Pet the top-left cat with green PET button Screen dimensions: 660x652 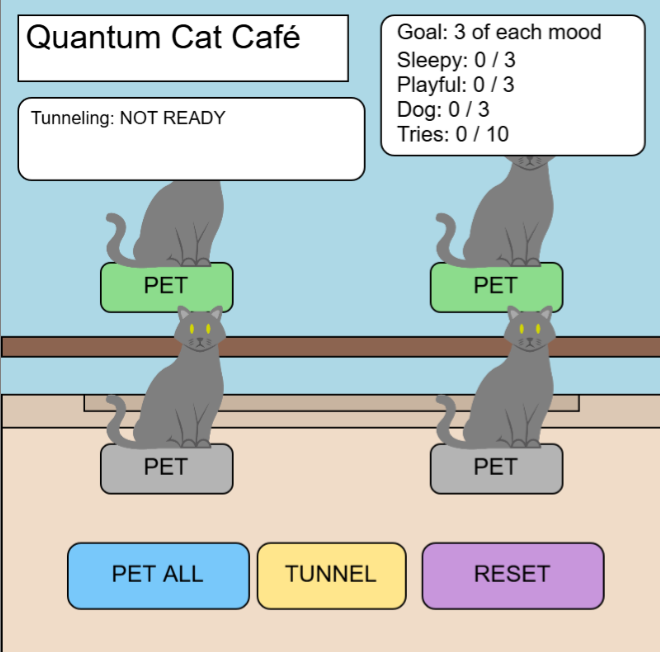166,287
